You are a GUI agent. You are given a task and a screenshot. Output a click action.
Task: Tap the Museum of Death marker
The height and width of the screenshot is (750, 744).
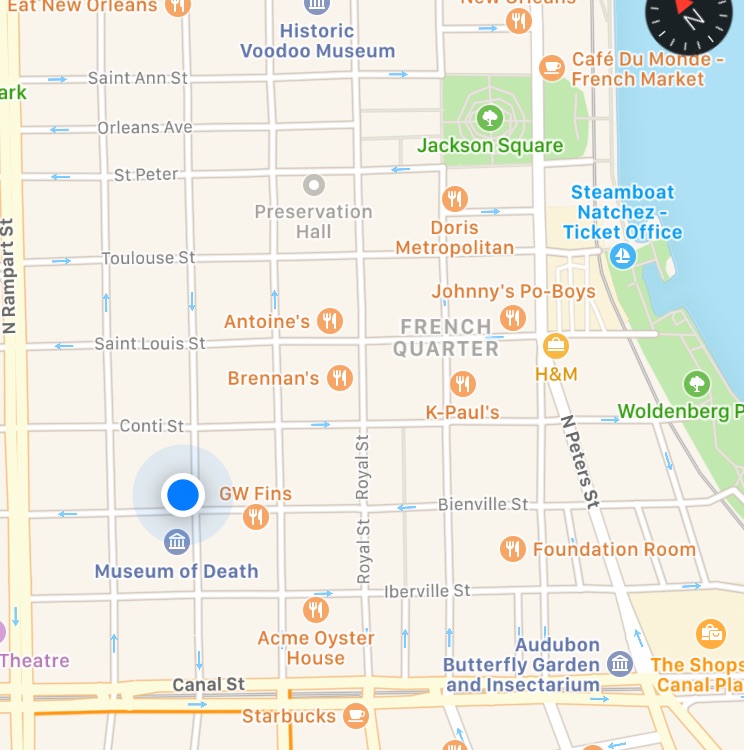[x=177, y=543]
